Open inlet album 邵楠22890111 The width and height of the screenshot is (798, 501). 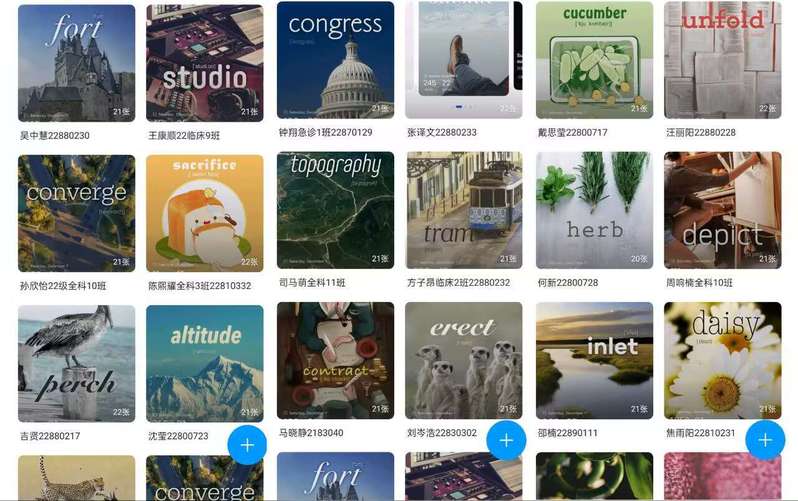[594, 360]
